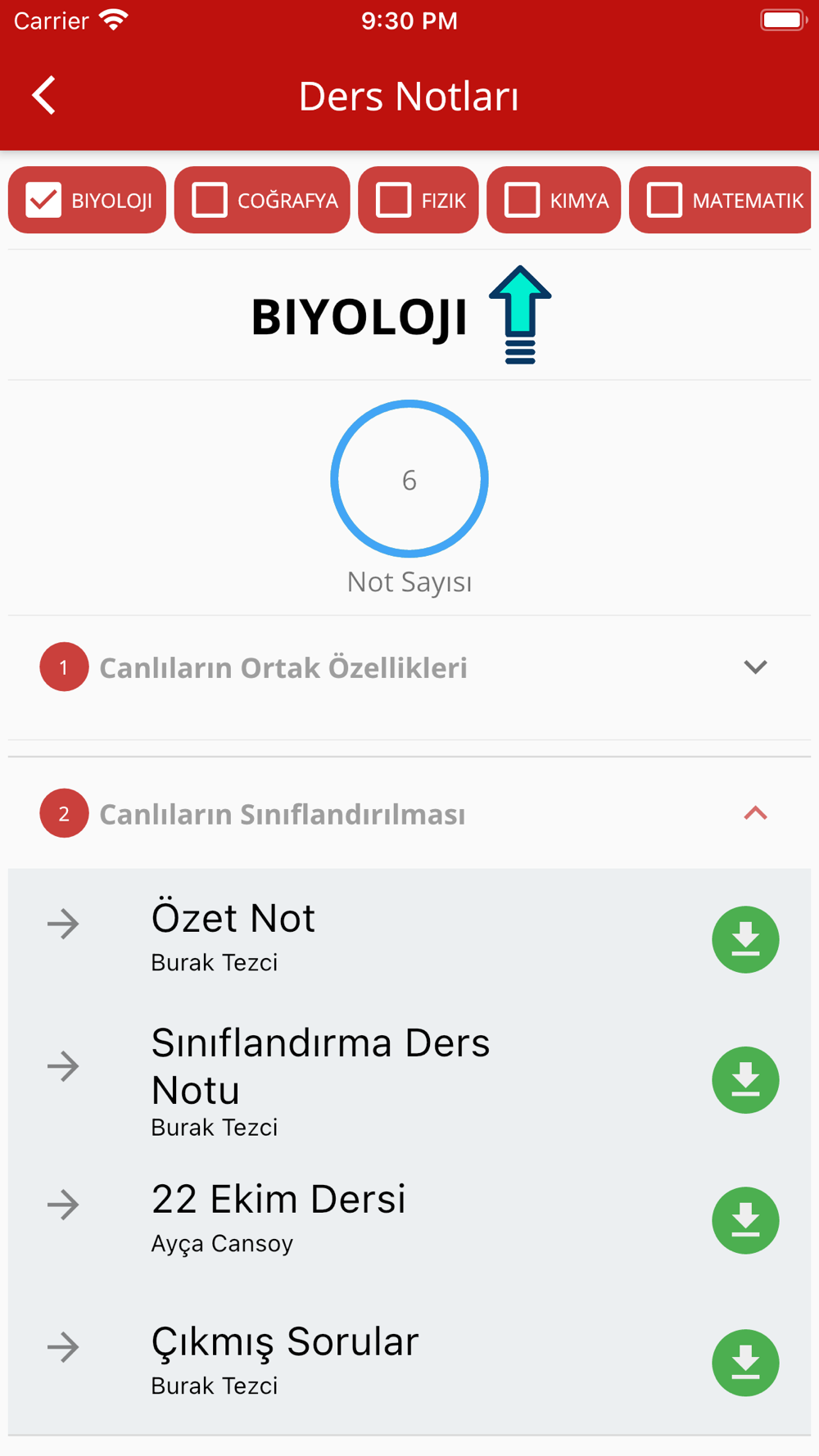Go back from Ders Notları
The width and height of the screenshot is (819, 1456).
(44, 96)
